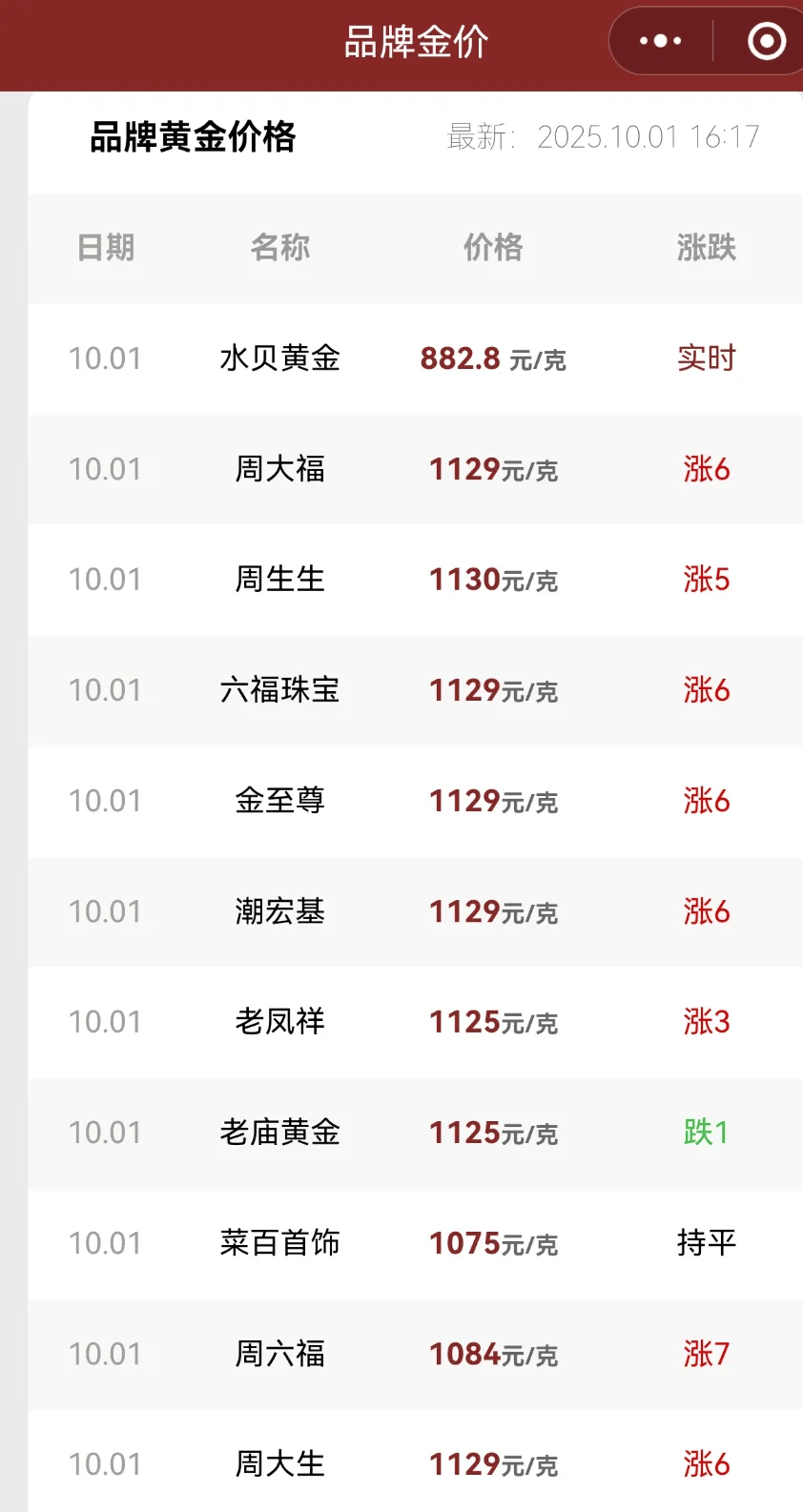The image size is (803, 1512).
Task: Click the 实时 label for 水贝黄金
Action: 705,359
